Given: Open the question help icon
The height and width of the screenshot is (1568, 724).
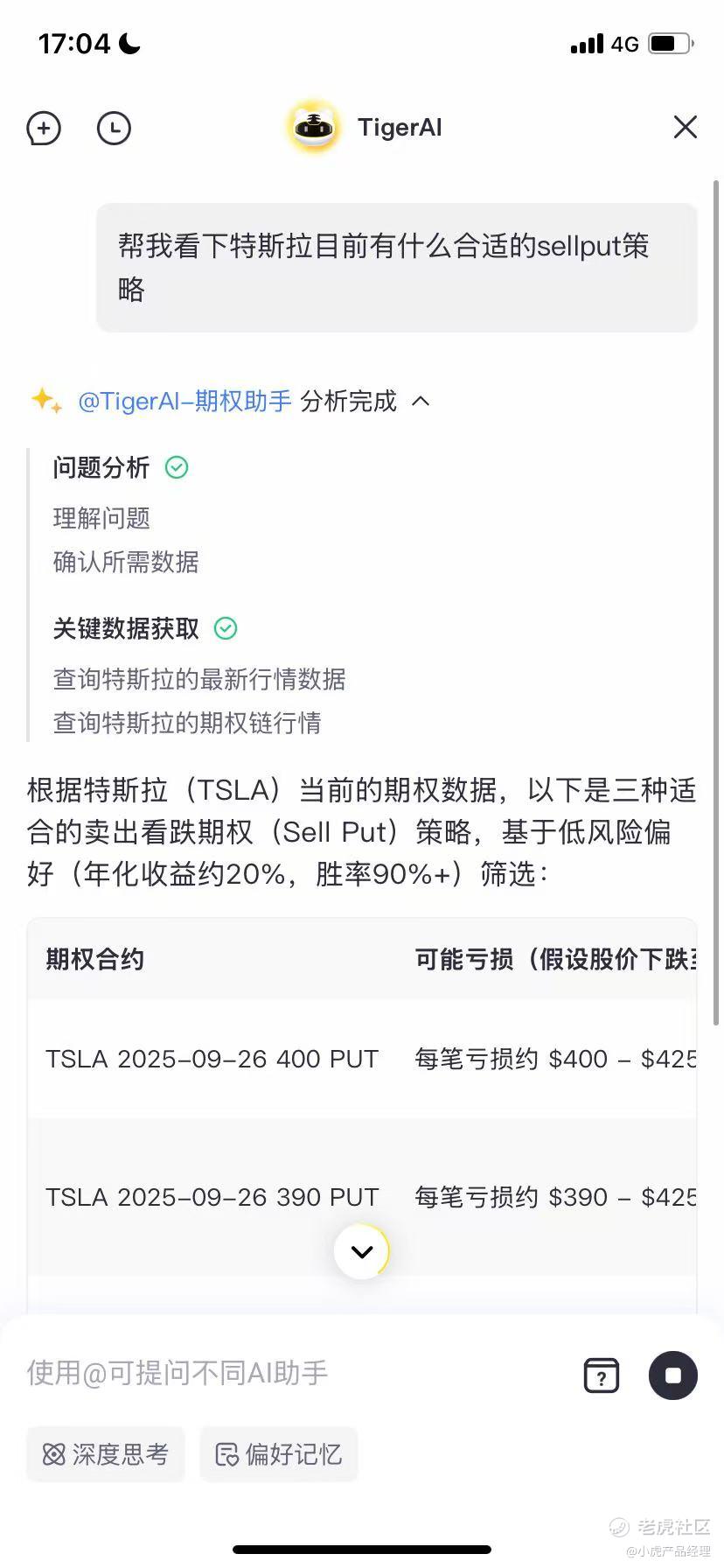Looking at the screenshot, I should 601,1375.
